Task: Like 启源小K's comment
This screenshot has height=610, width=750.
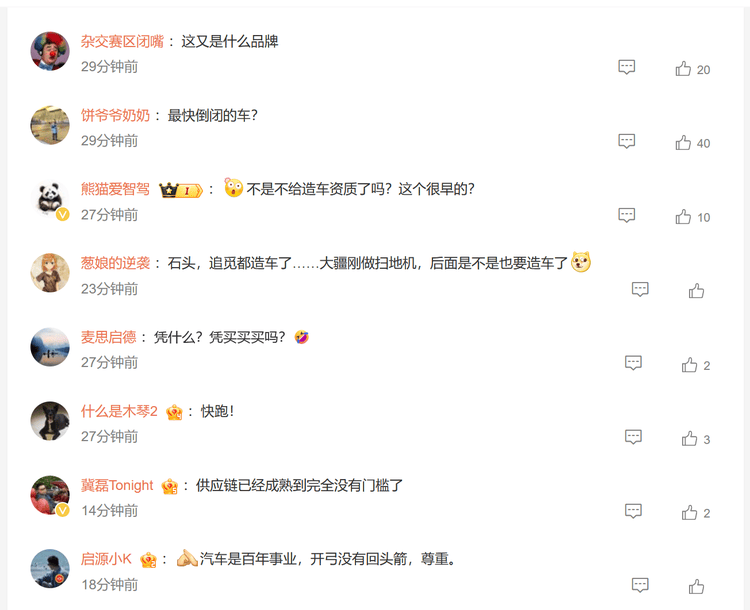Action: pyautogui.click(x=697, y=587)
